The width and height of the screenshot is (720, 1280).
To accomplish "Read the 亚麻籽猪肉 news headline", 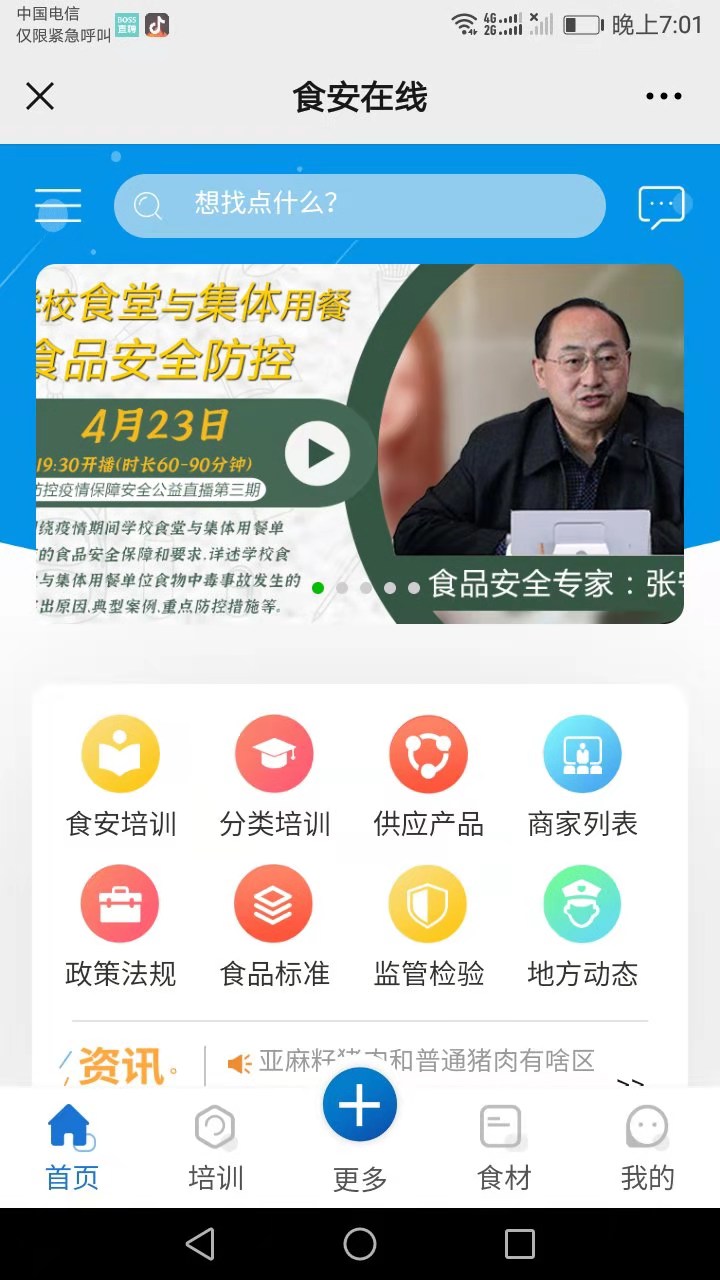I will (x=425, y=1062).
